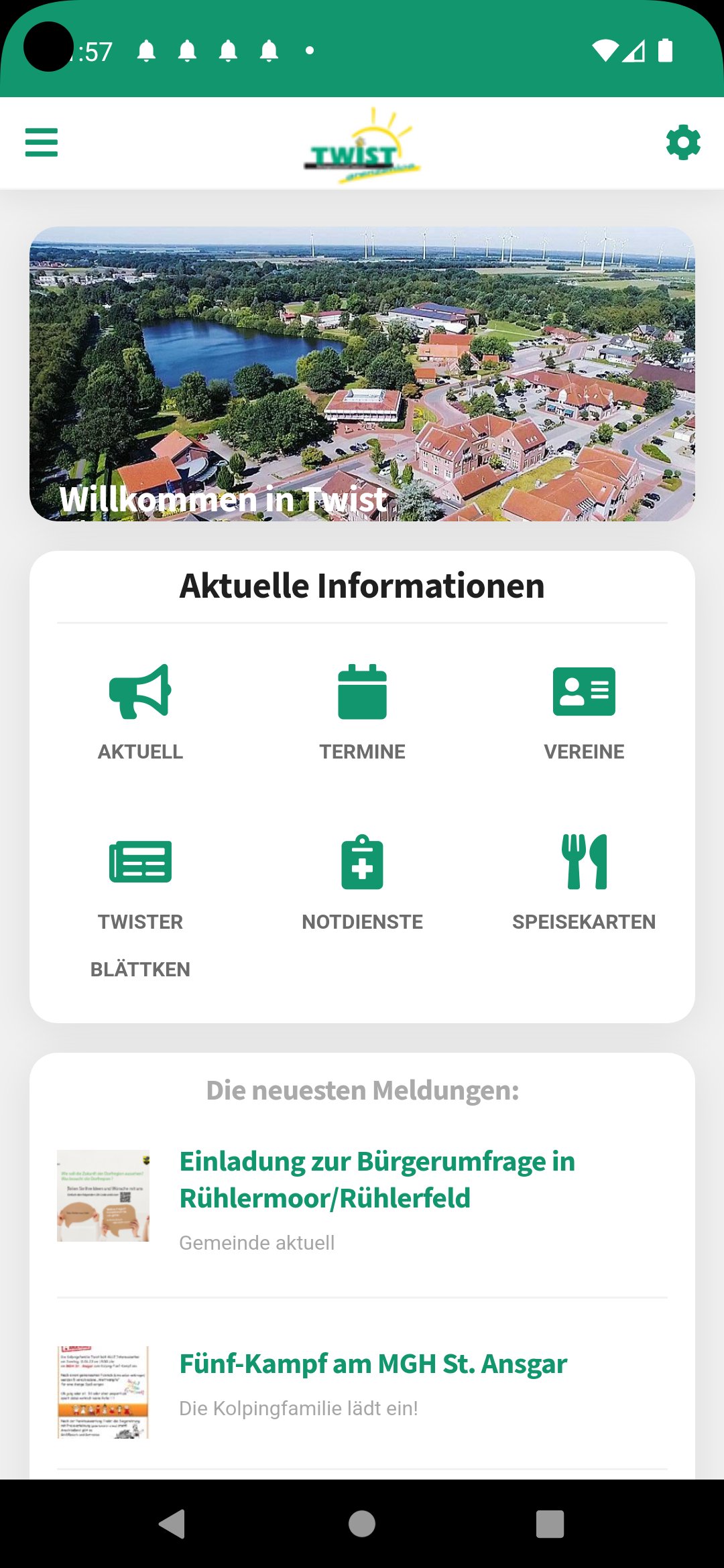Go back using the system back button
This screenshot has height=1568, width=724.
(x=173, y=1524)
